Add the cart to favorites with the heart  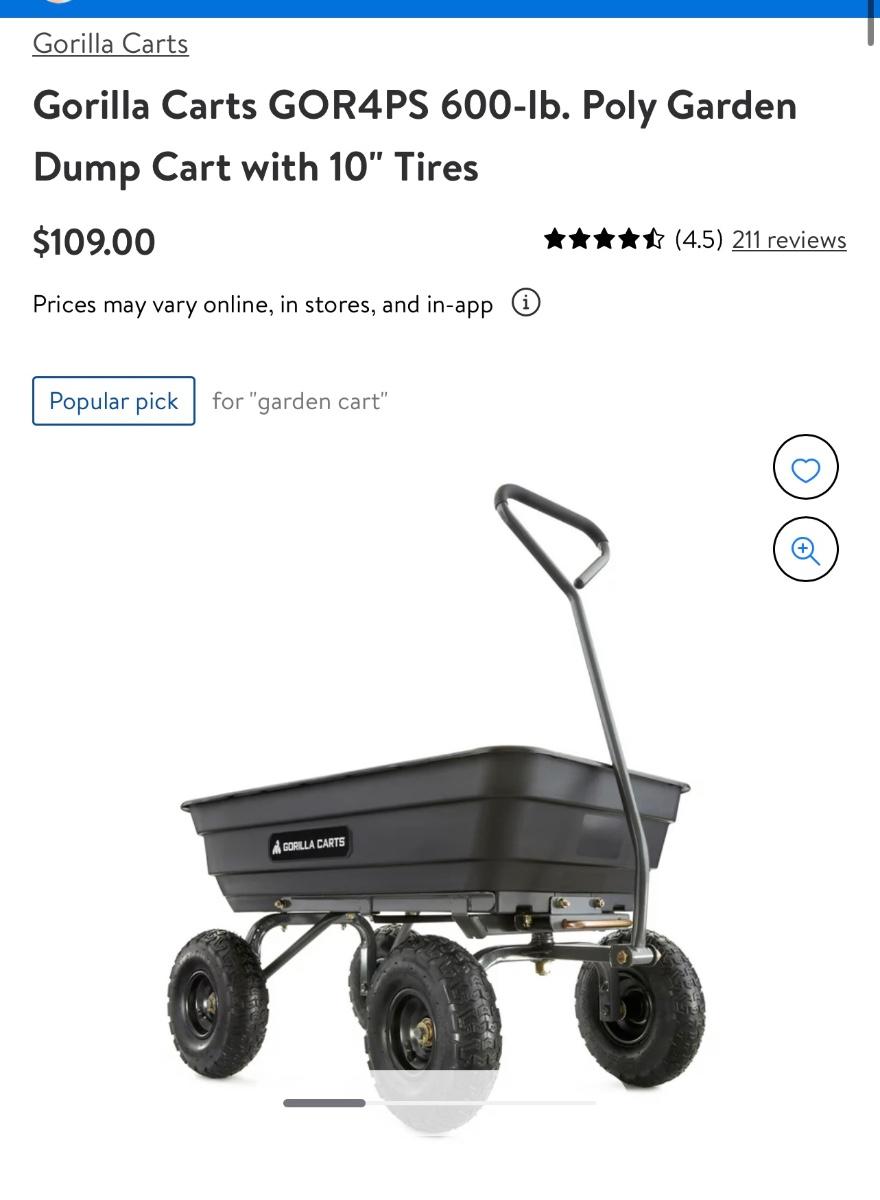point(805,468)
